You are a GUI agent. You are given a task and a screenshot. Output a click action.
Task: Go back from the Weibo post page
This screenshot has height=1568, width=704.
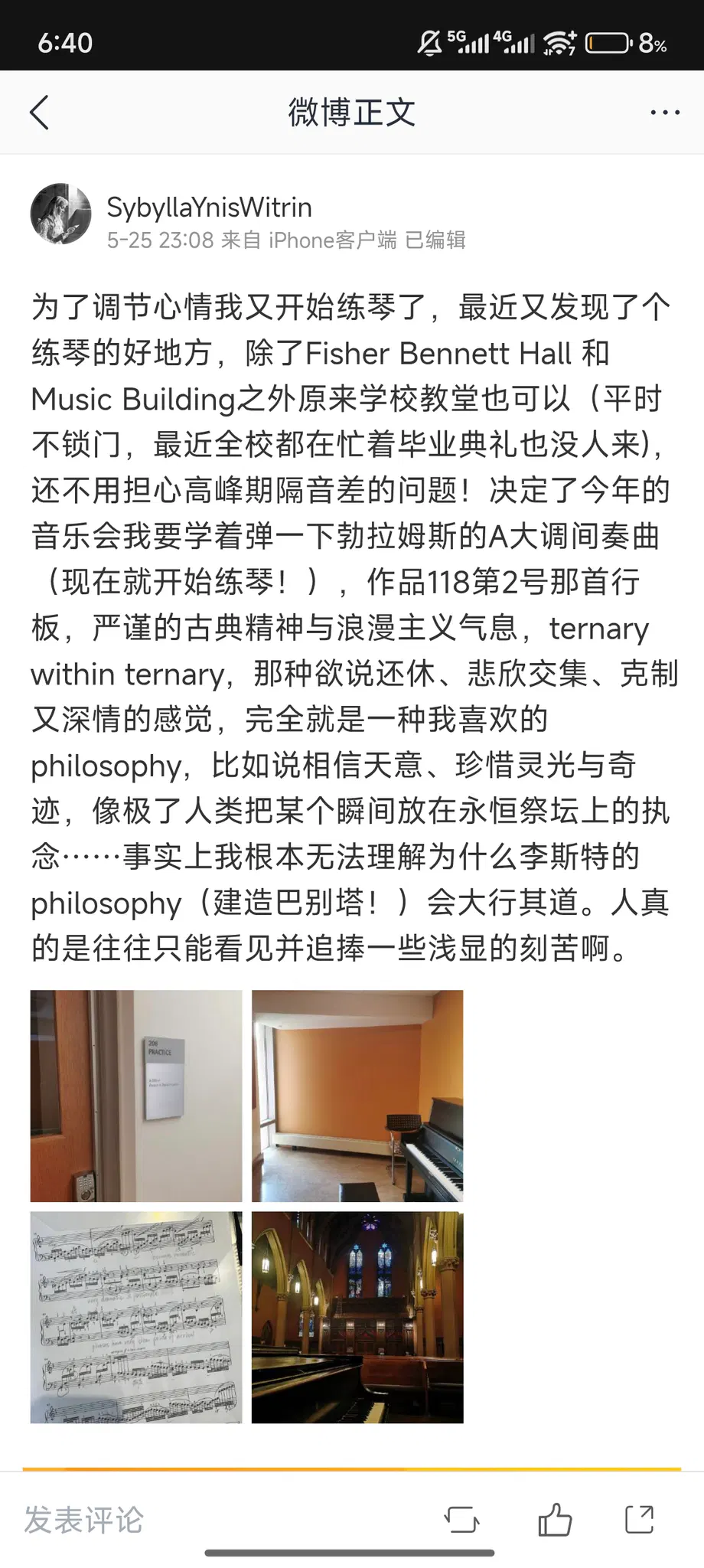click(40, 113)
